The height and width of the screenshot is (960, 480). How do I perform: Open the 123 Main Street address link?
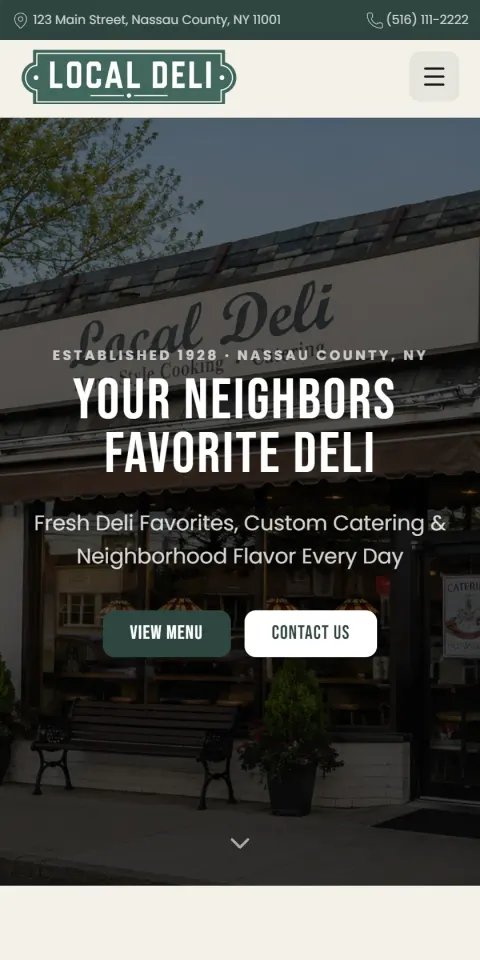pyautogui.click(x=148, y=20)
